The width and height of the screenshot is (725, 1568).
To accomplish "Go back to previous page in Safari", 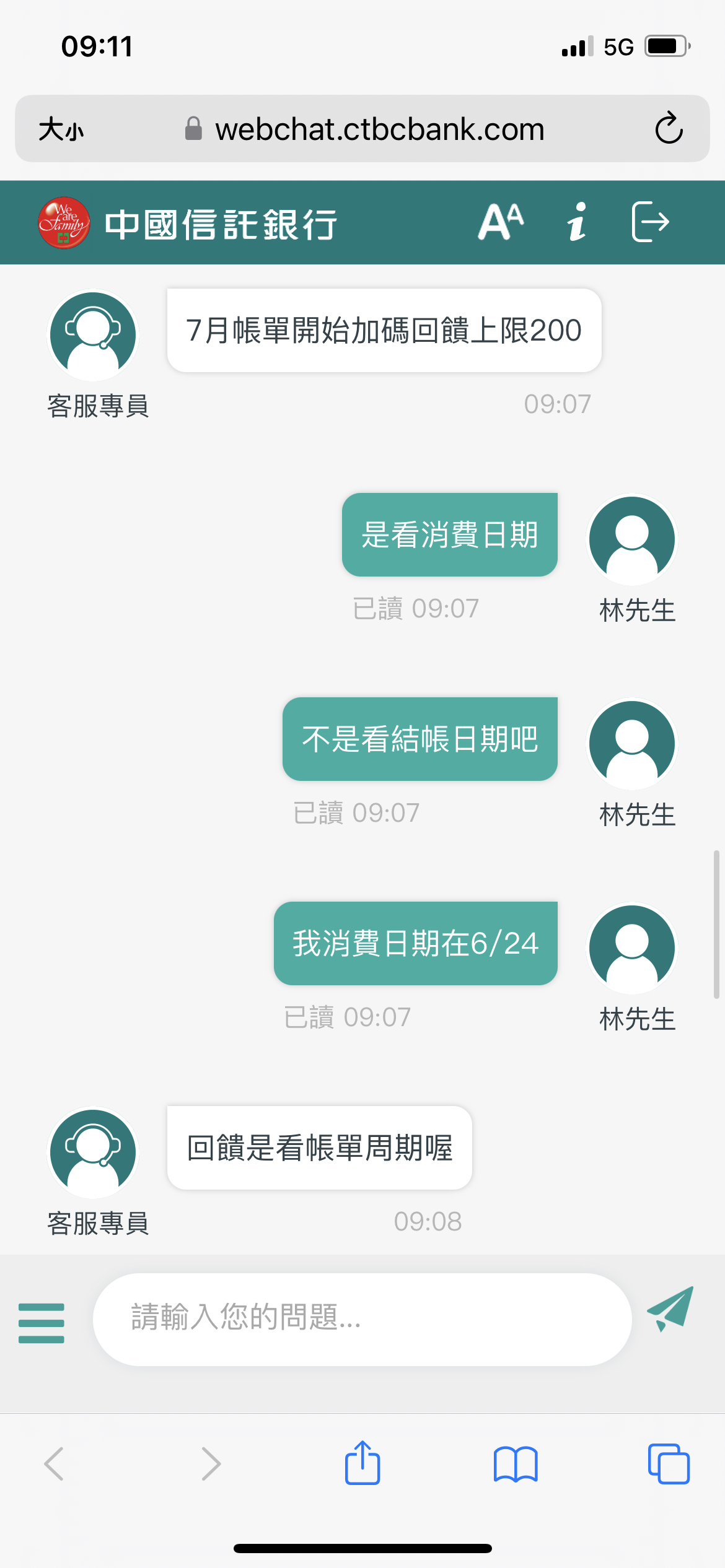I will click(54, 1464).
